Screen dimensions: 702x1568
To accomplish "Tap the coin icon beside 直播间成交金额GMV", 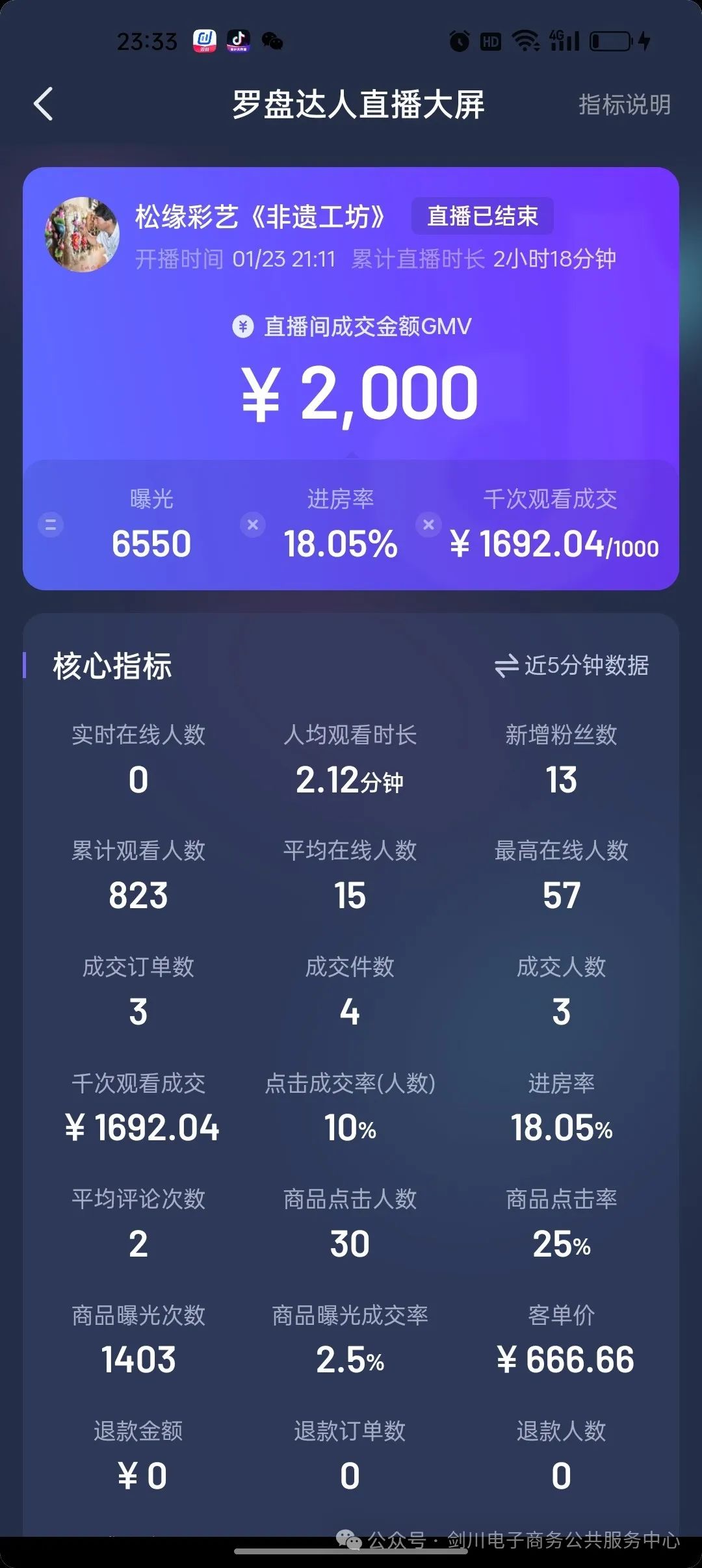I will (243, 326).
